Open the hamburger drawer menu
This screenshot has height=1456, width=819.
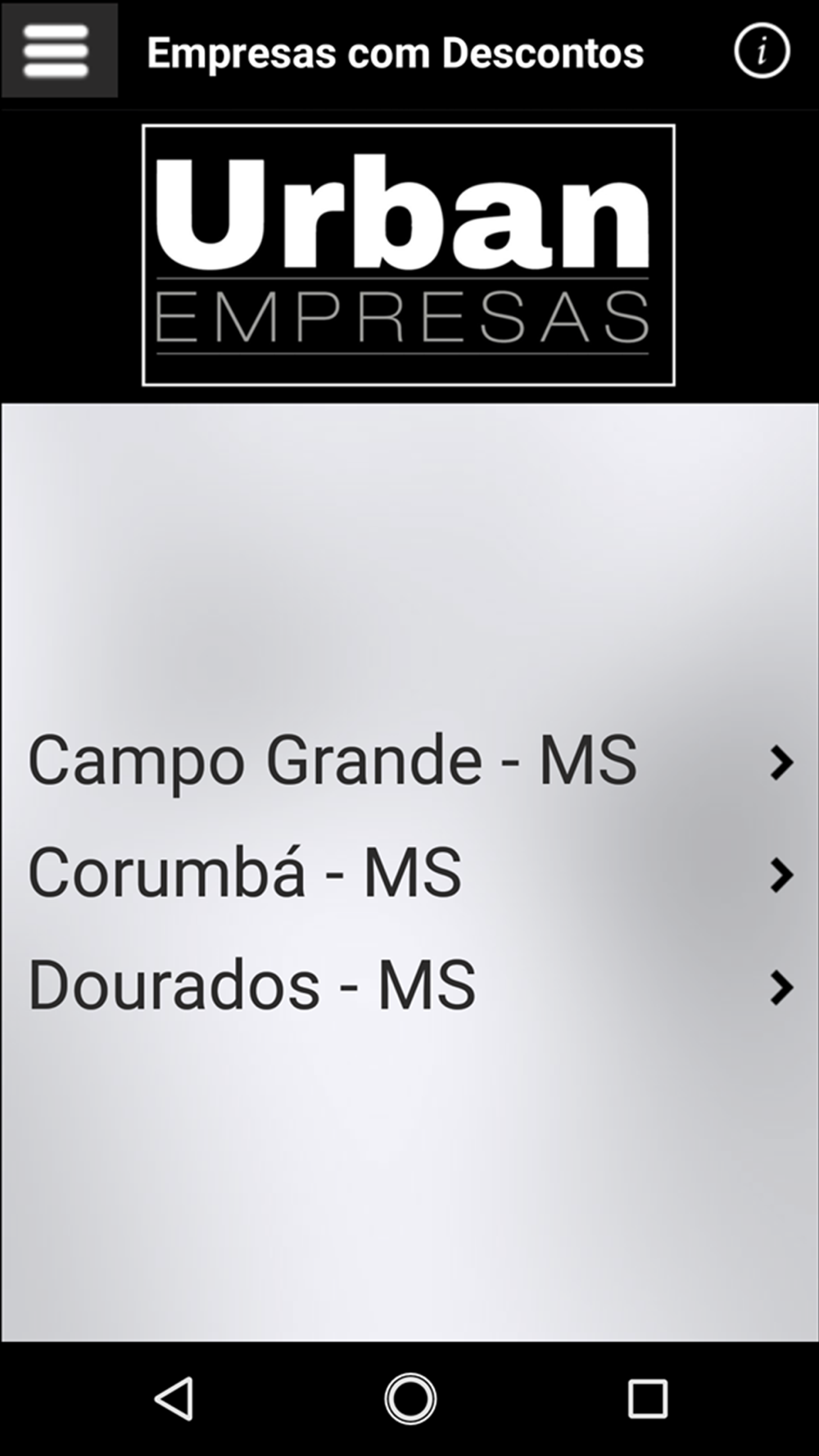tap(59, 51)
